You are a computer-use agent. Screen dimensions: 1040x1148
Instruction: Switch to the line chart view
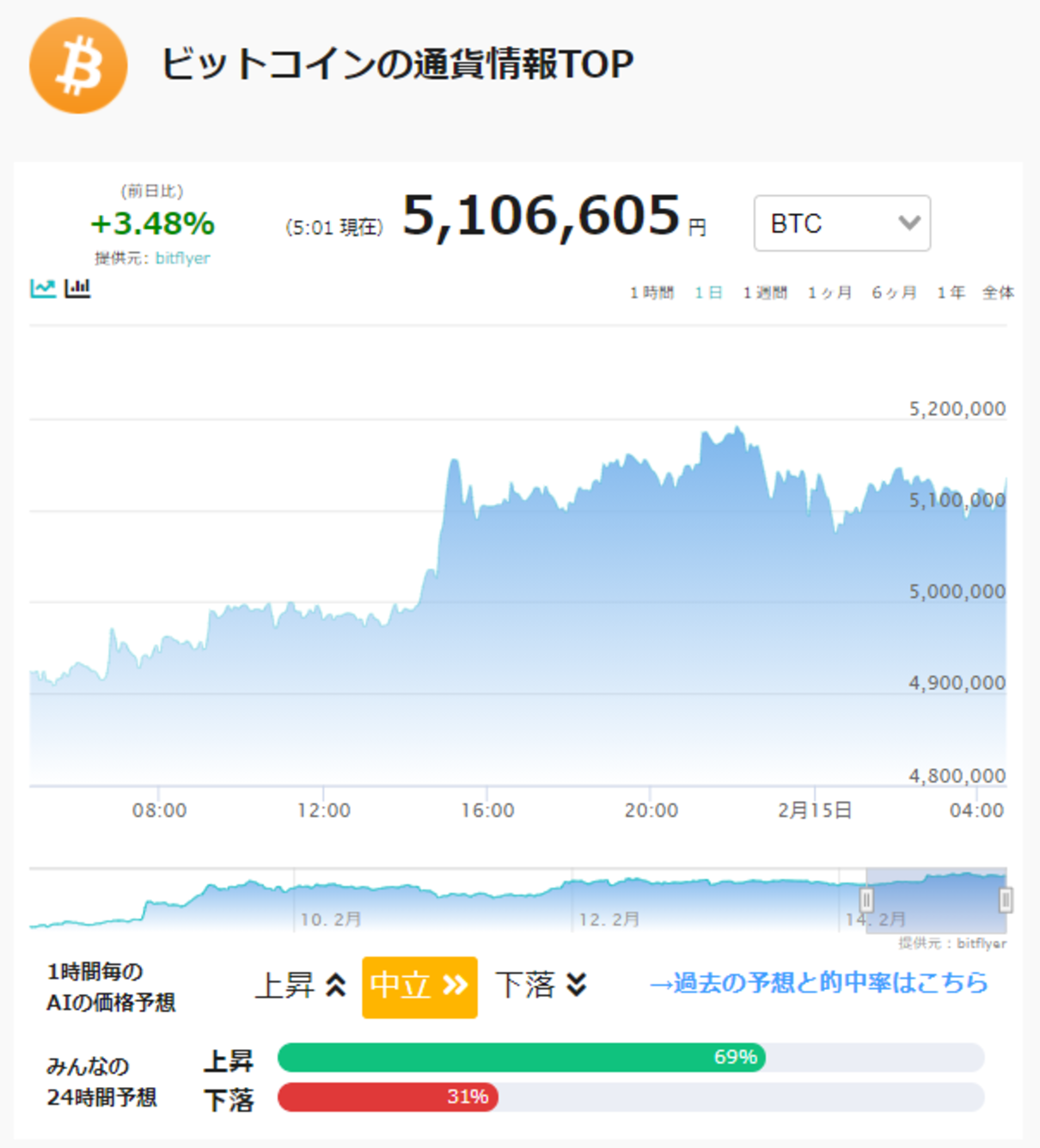click(43, 289)
